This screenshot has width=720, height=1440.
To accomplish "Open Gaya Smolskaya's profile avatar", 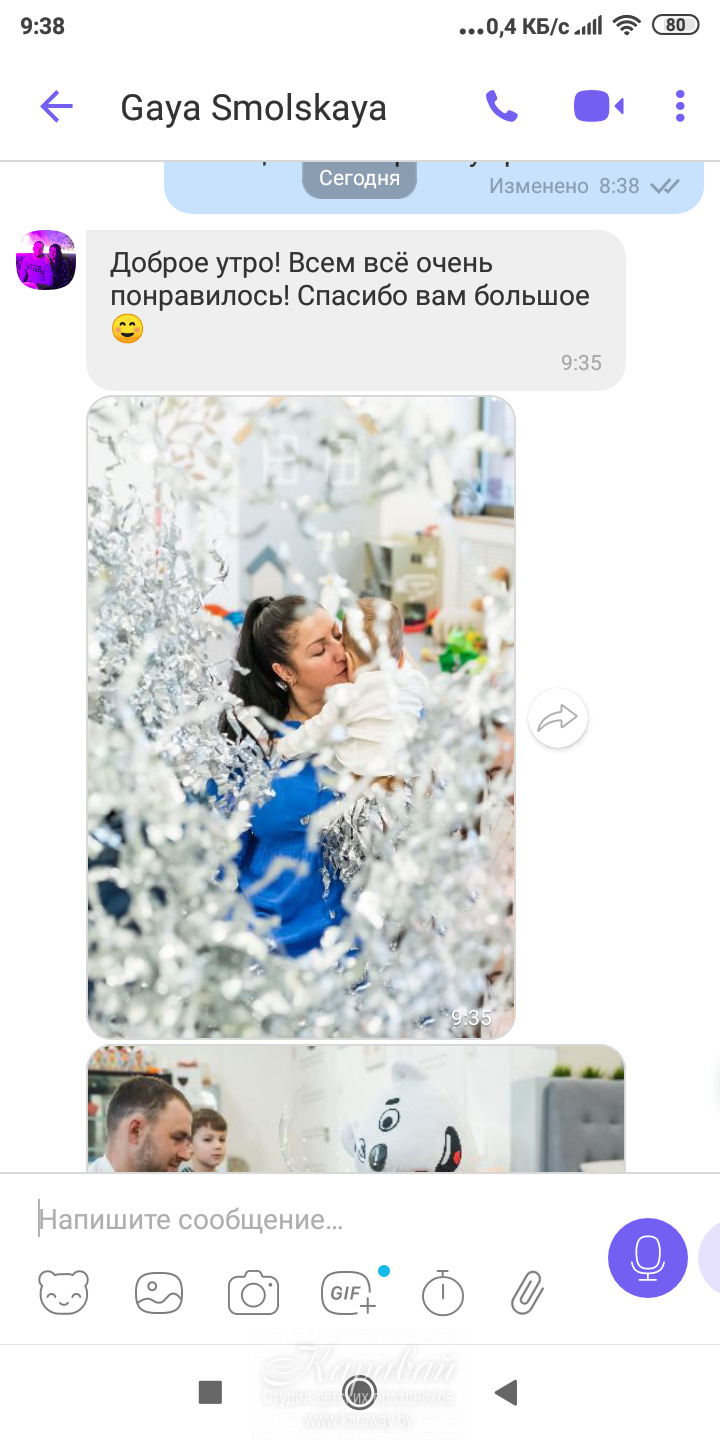I will click(x=46, y=260).
